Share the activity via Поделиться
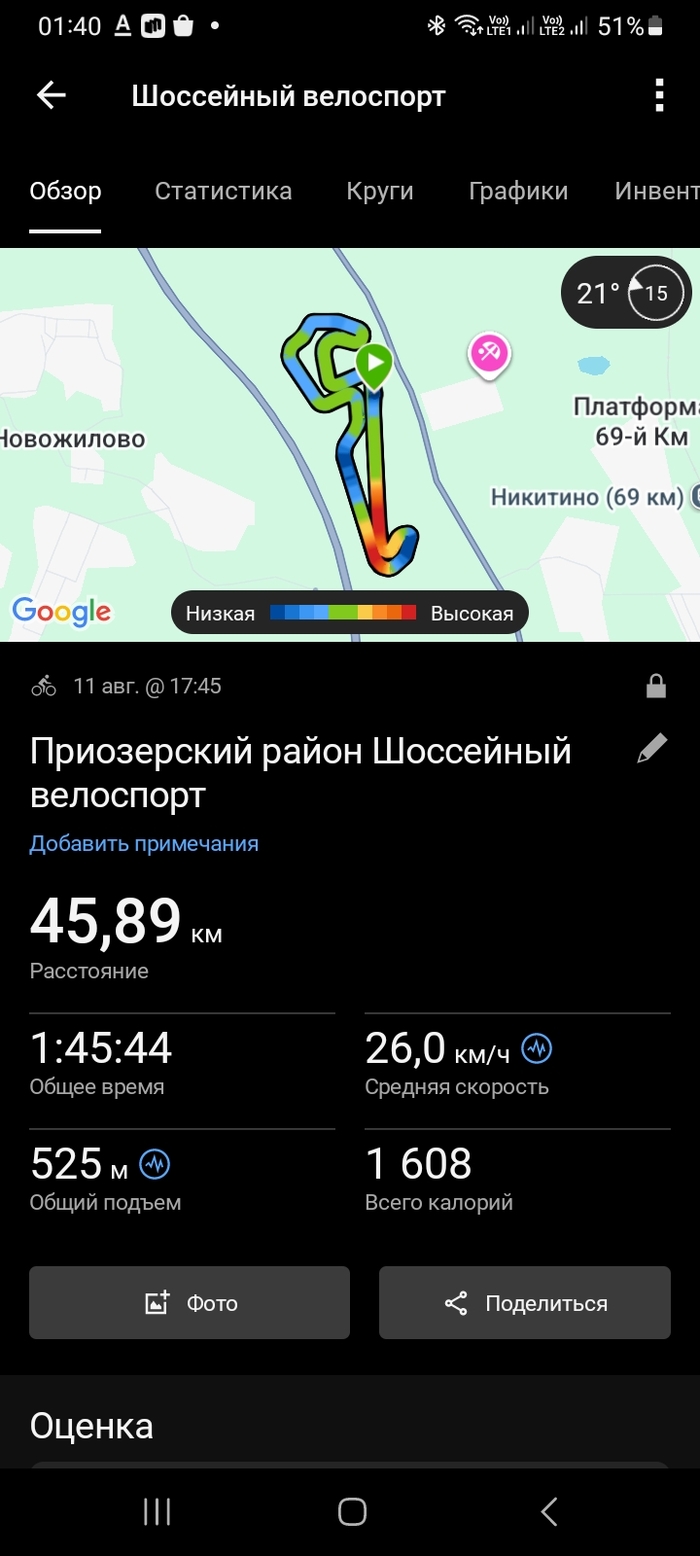Screen dimensions: 700x1556 525,1303
